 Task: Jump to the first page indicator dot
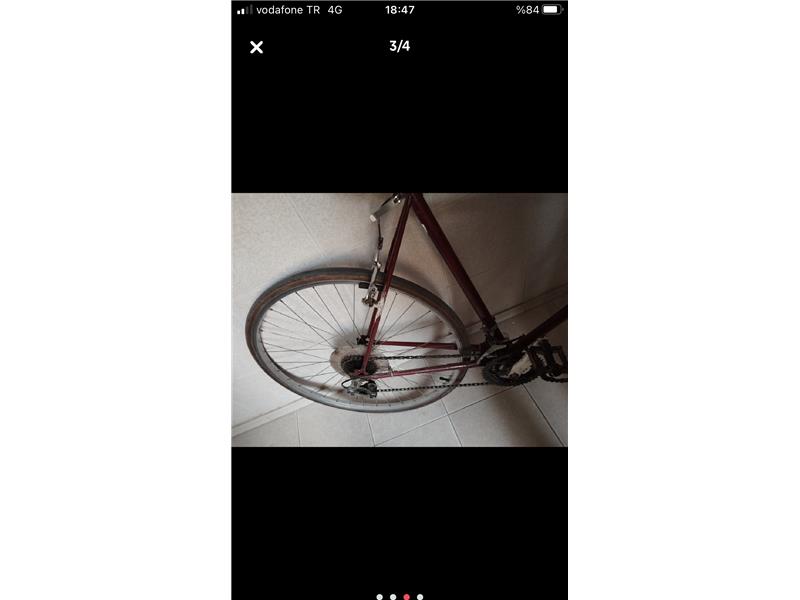(x=379, y=597)
